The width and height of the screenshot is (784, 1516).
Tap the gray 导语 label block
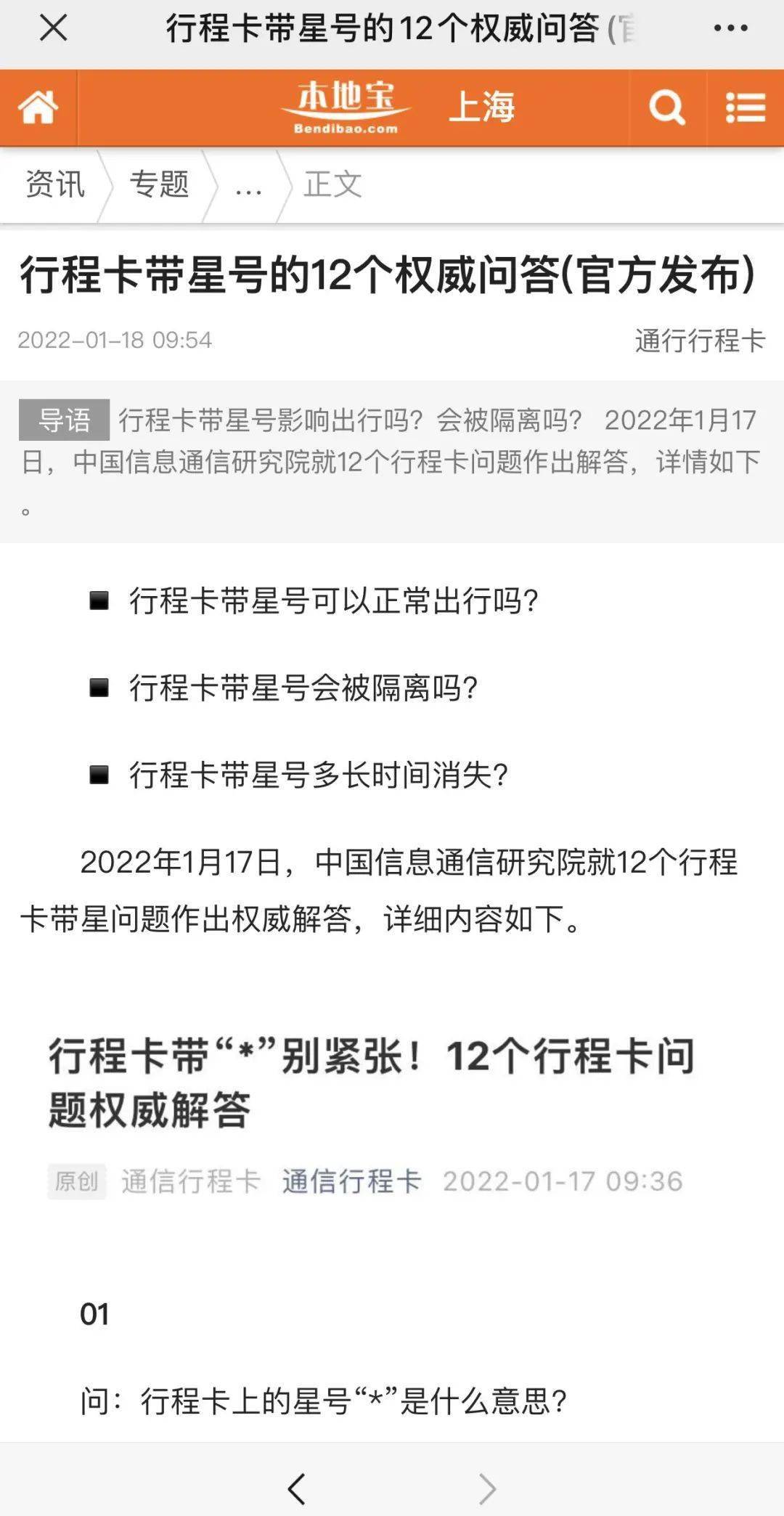click(63, 419)
